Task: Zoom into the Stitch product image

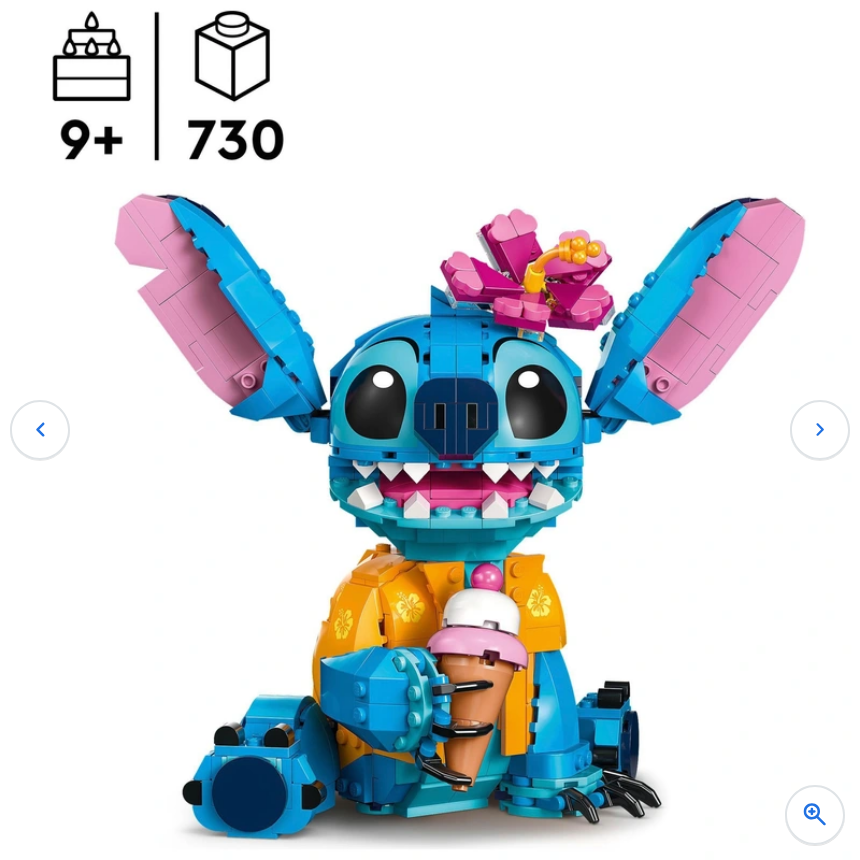Action: point(814,815)
